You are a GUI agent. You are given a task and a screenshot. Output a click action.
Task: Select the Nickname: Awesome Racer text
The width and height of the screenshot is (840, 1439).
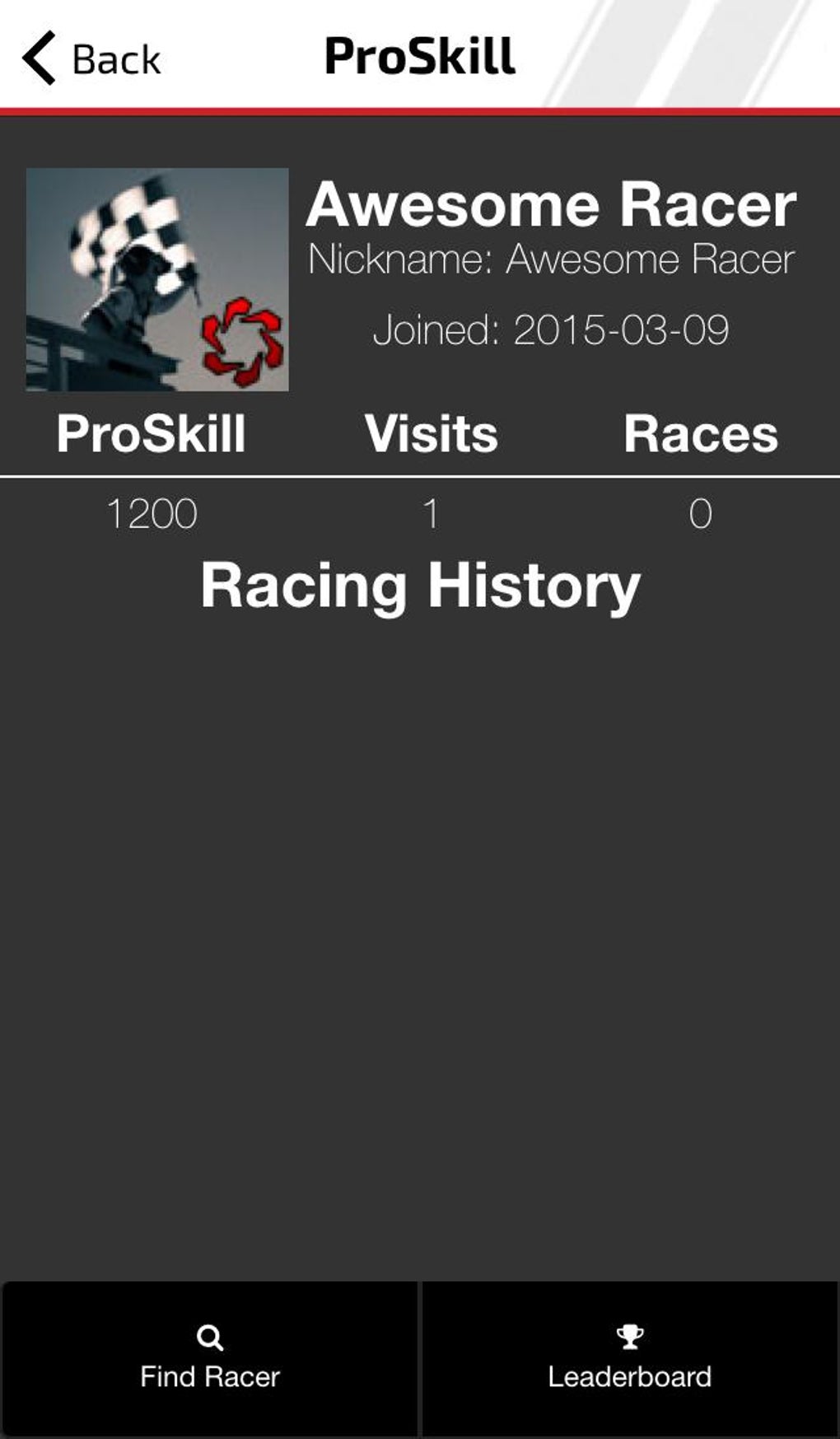552,259
